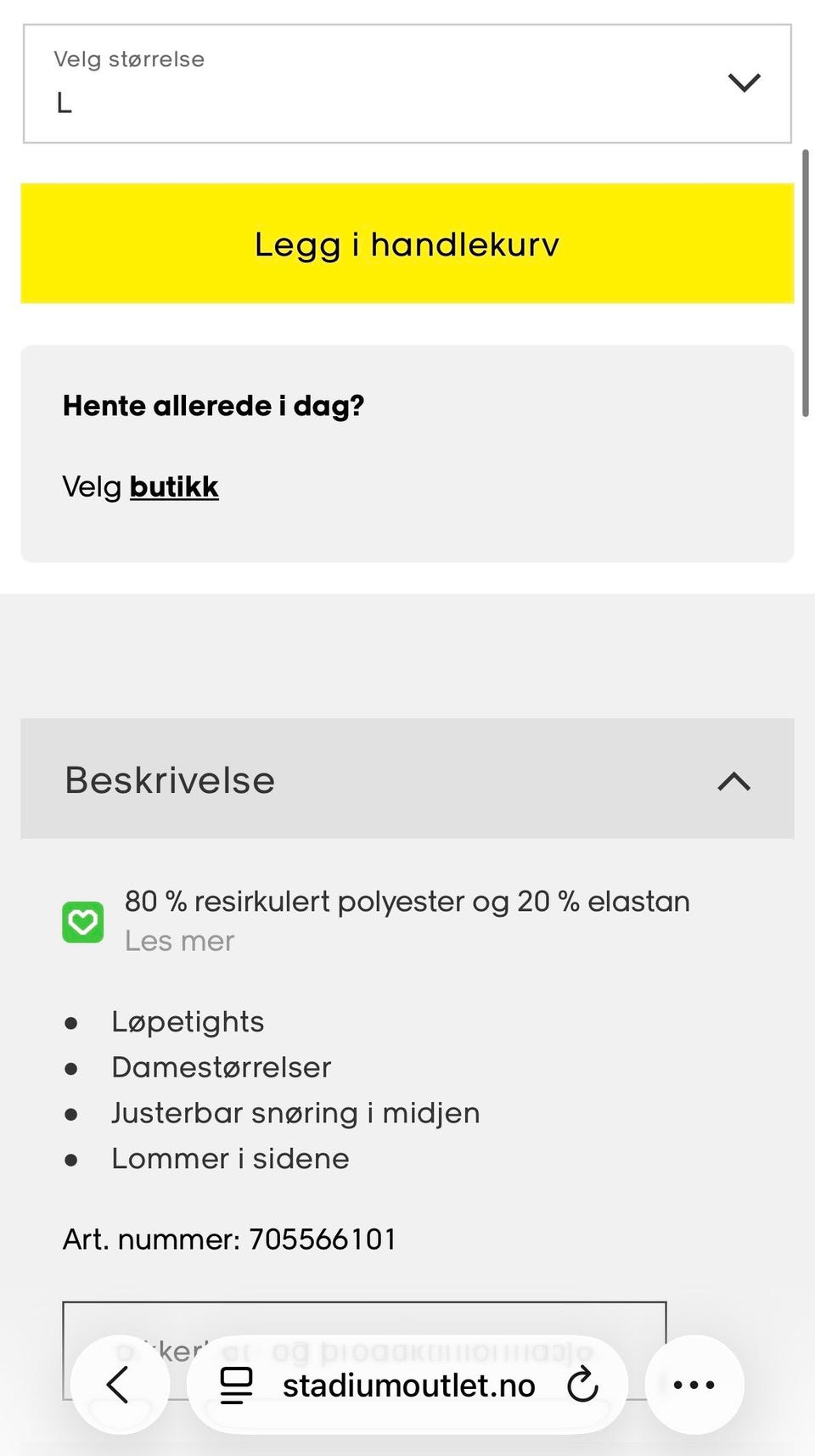Viewport: 815px width, 1456px height.
Task: Tap the Beskrivelse collapse chevron
Action: pos(735,781)
